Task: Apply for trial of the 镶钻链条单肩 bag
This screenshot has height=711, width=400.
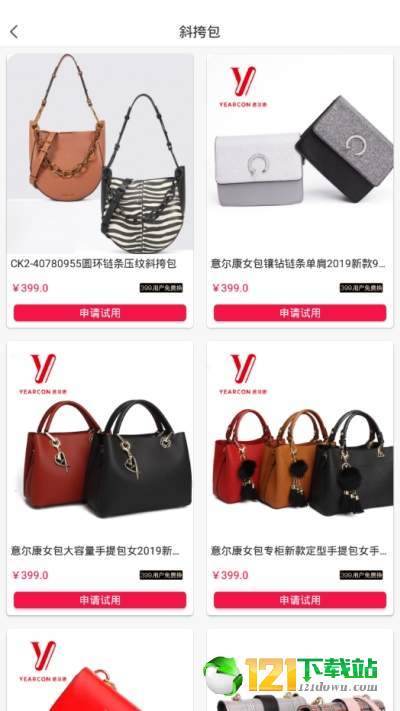Action: tap(300, 313)
